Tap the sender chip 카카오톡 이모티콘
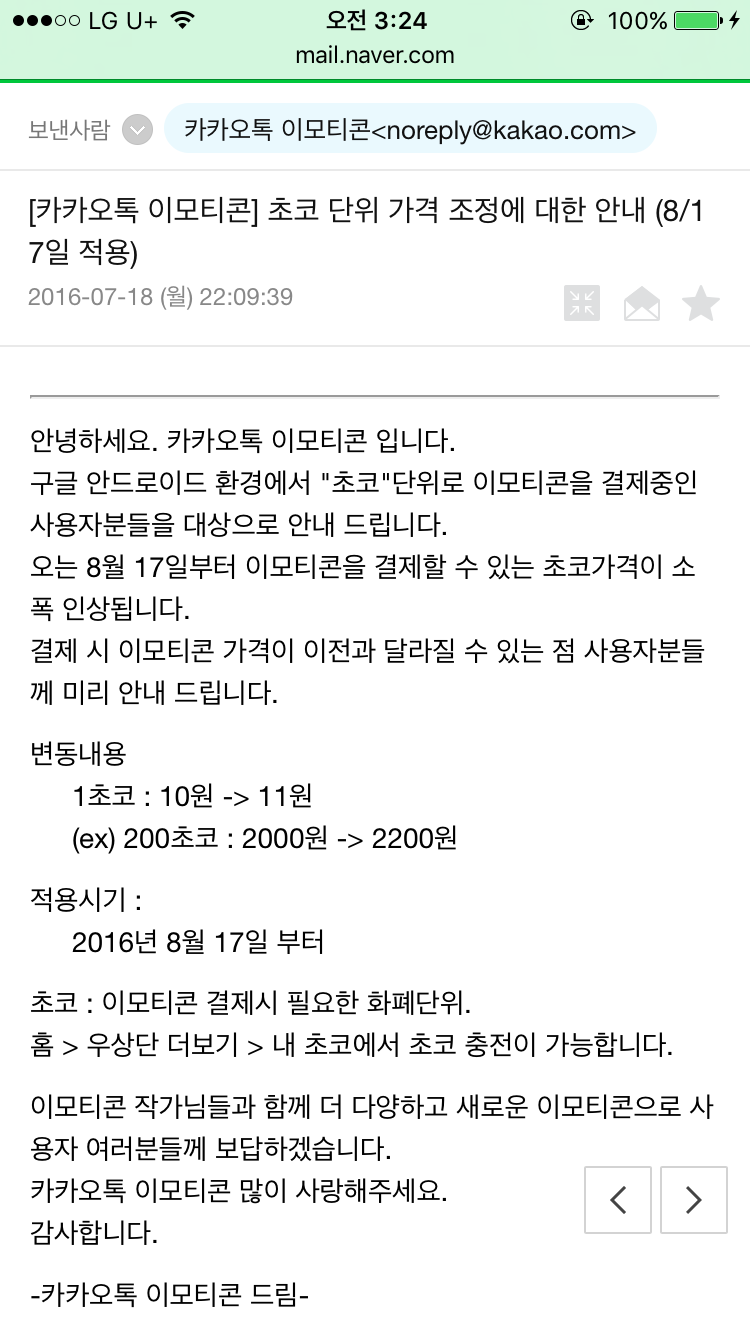This screenshot has height=1334, width=750. (410, 130)
